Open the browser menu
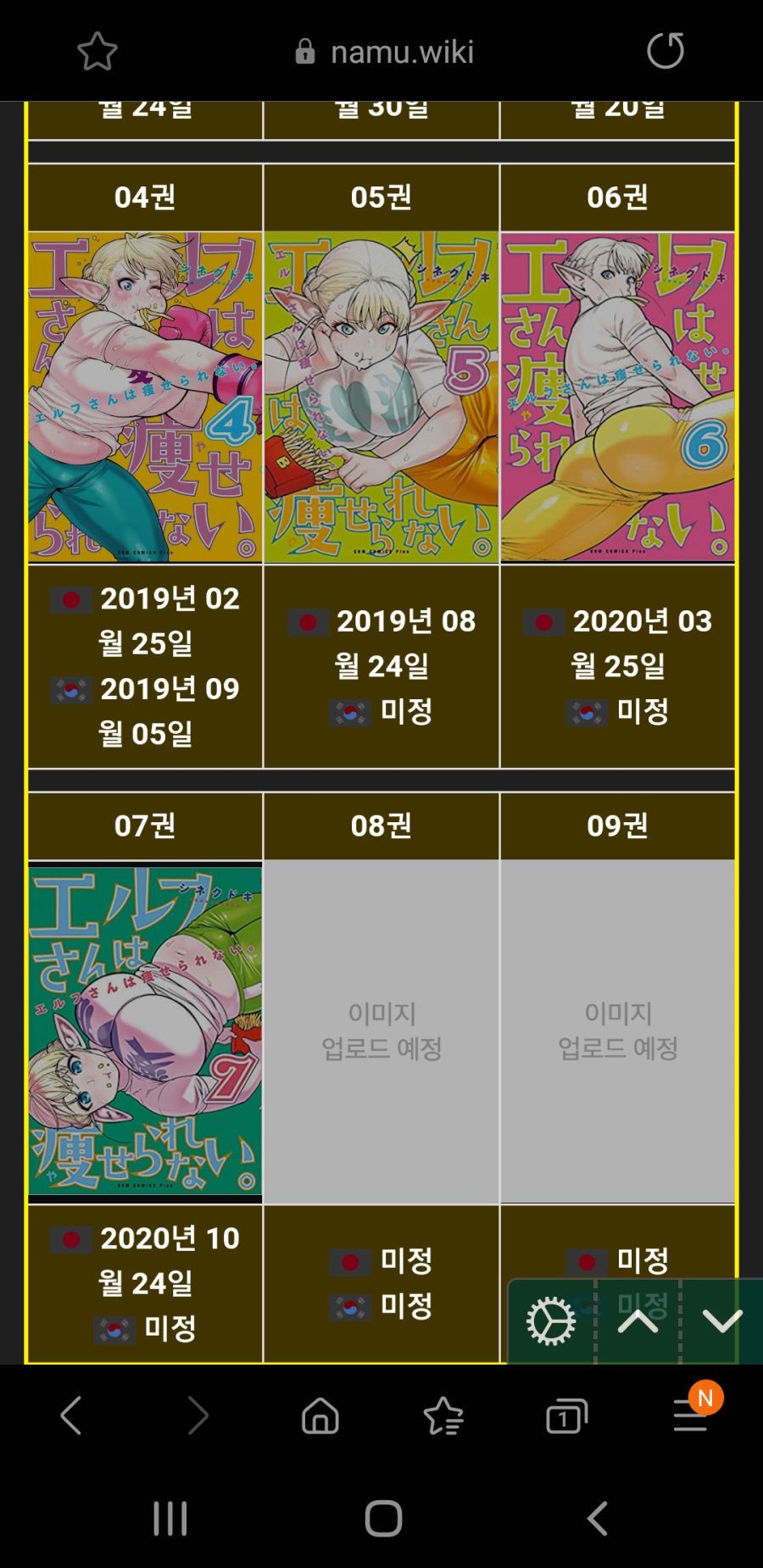The height and width of the screenshot is (1568, 763). (690, 1415)
